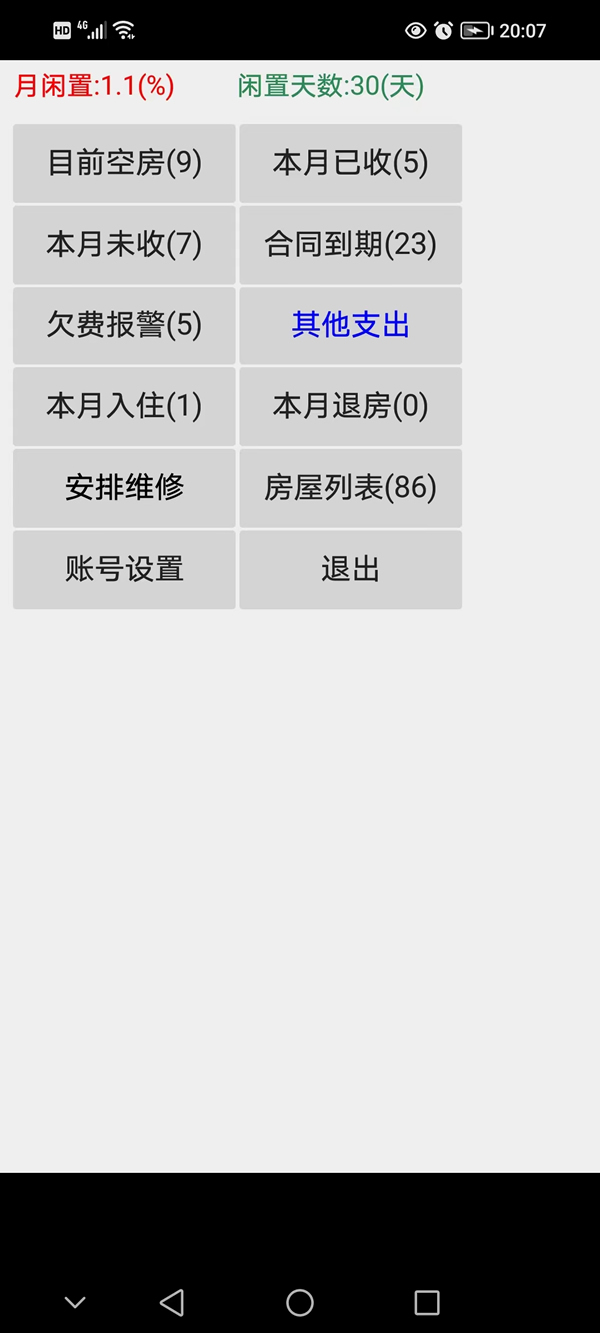Tap 退出 to log out
The width and height of the screenshot is (600, 1333).
[x=351, y=570]
